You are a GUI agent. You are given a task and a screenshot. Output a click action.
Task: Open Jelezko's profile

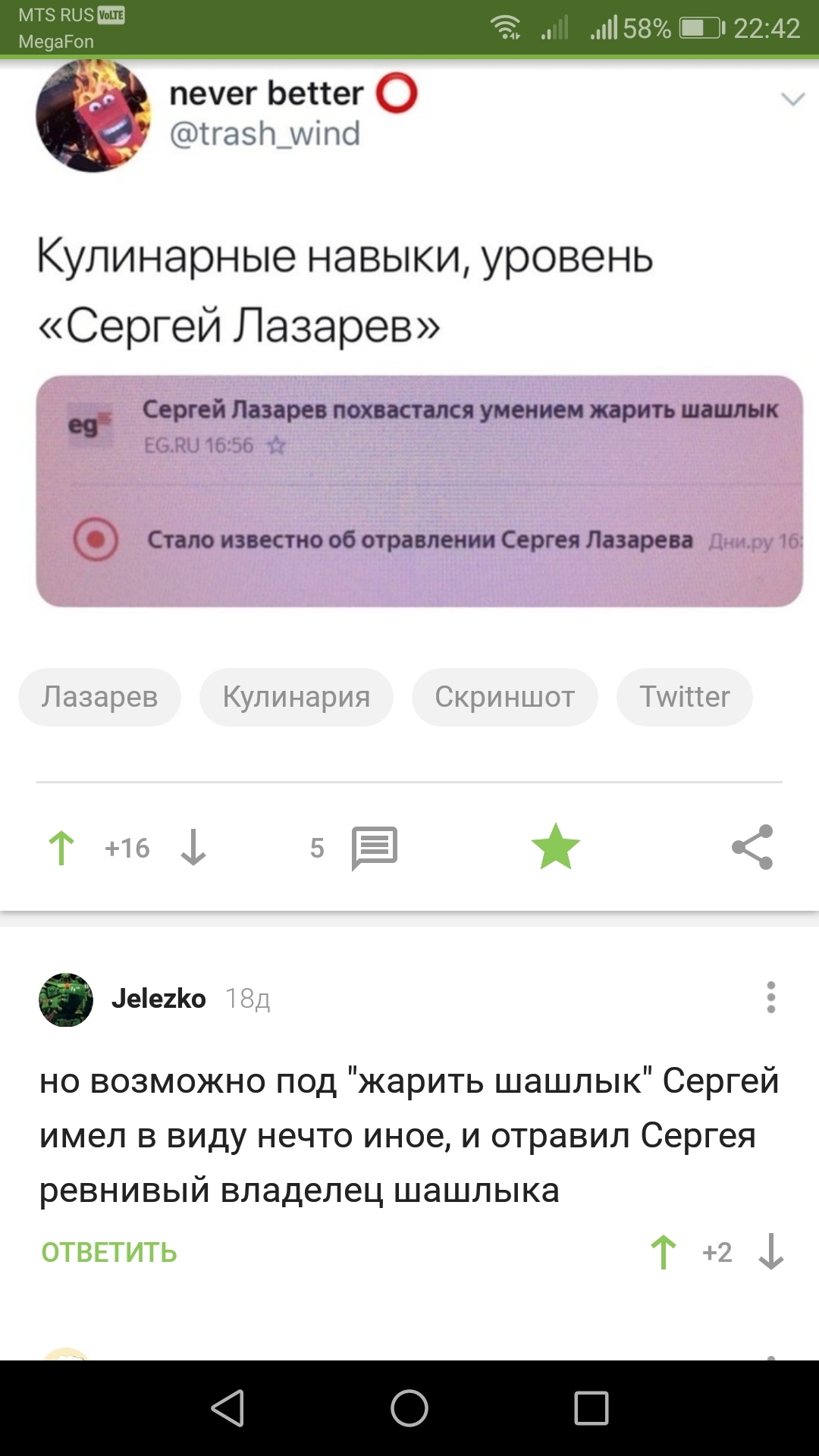tap(158, 999)
